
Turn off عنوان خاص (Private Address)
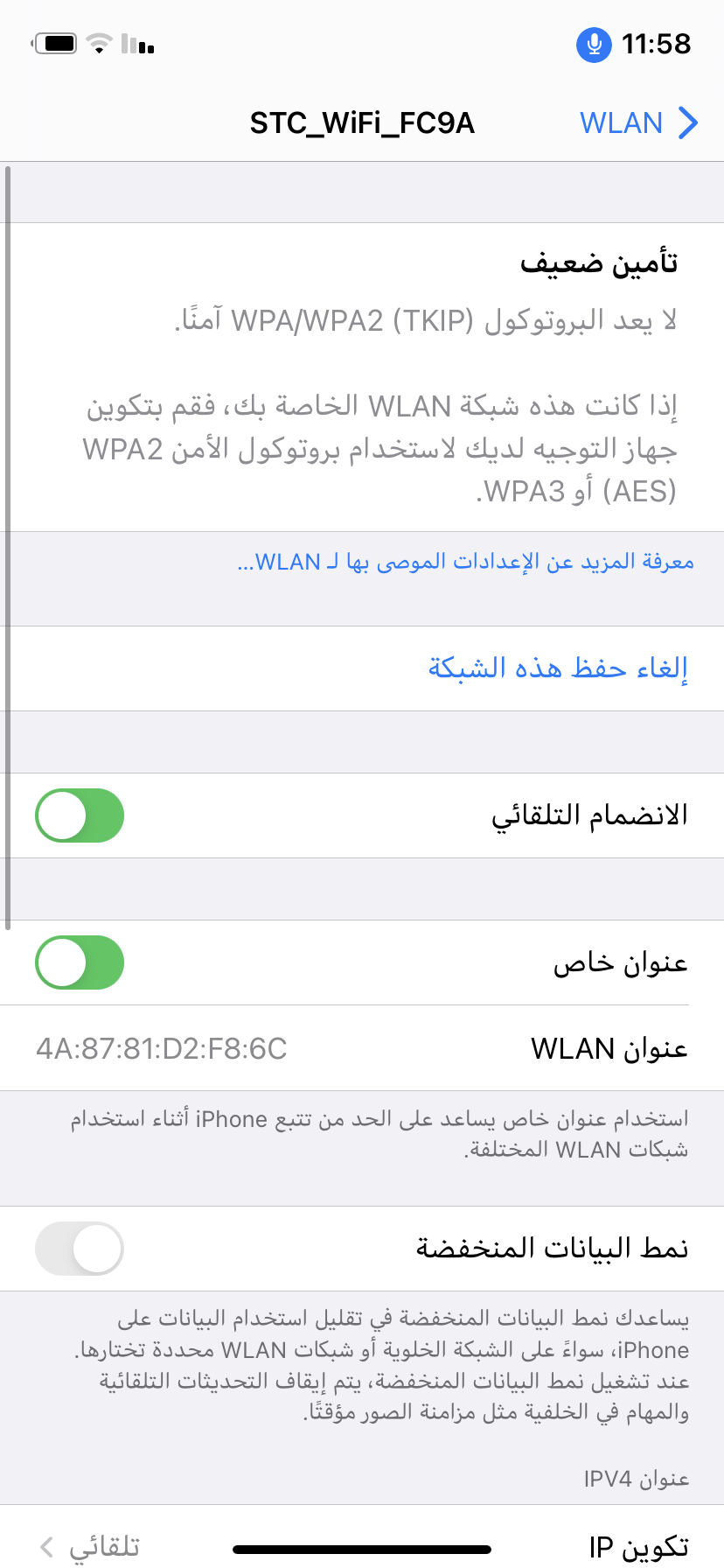(80, 962)
